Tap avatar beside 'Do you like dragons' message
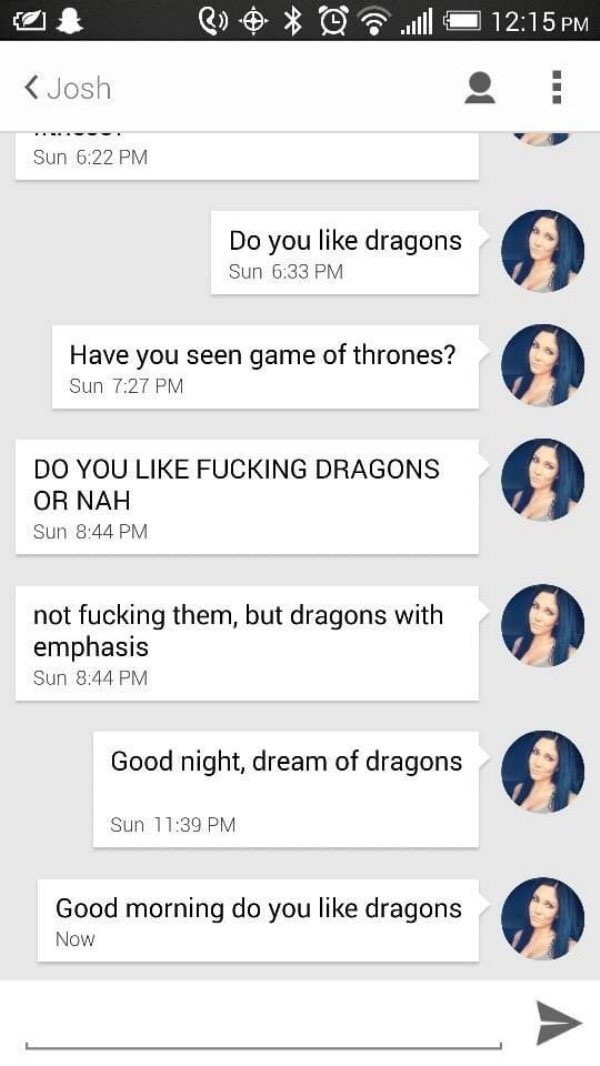This screenshot has height=1066, width=600. [542, 251]
